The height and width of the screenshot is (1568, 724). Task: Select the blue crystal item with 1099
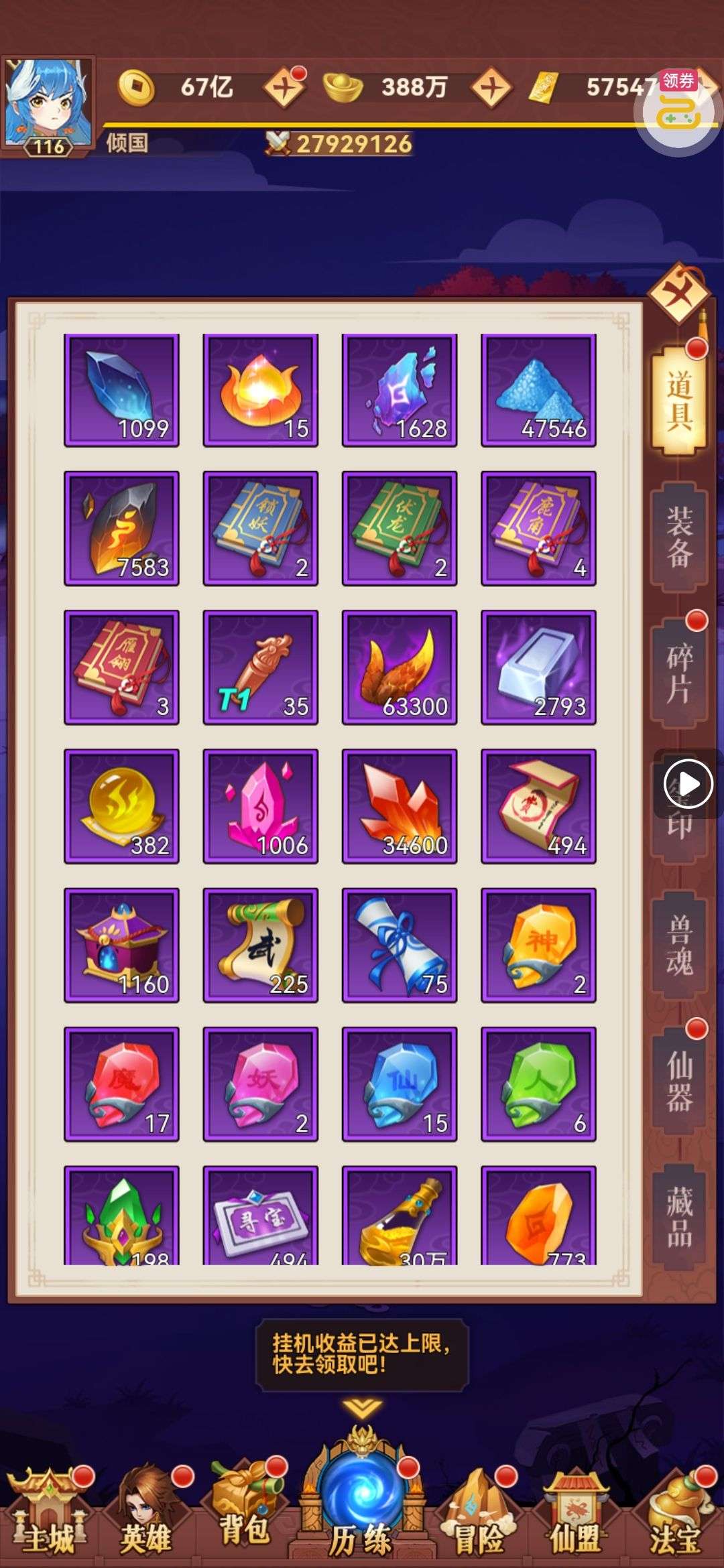pos(121,390)
